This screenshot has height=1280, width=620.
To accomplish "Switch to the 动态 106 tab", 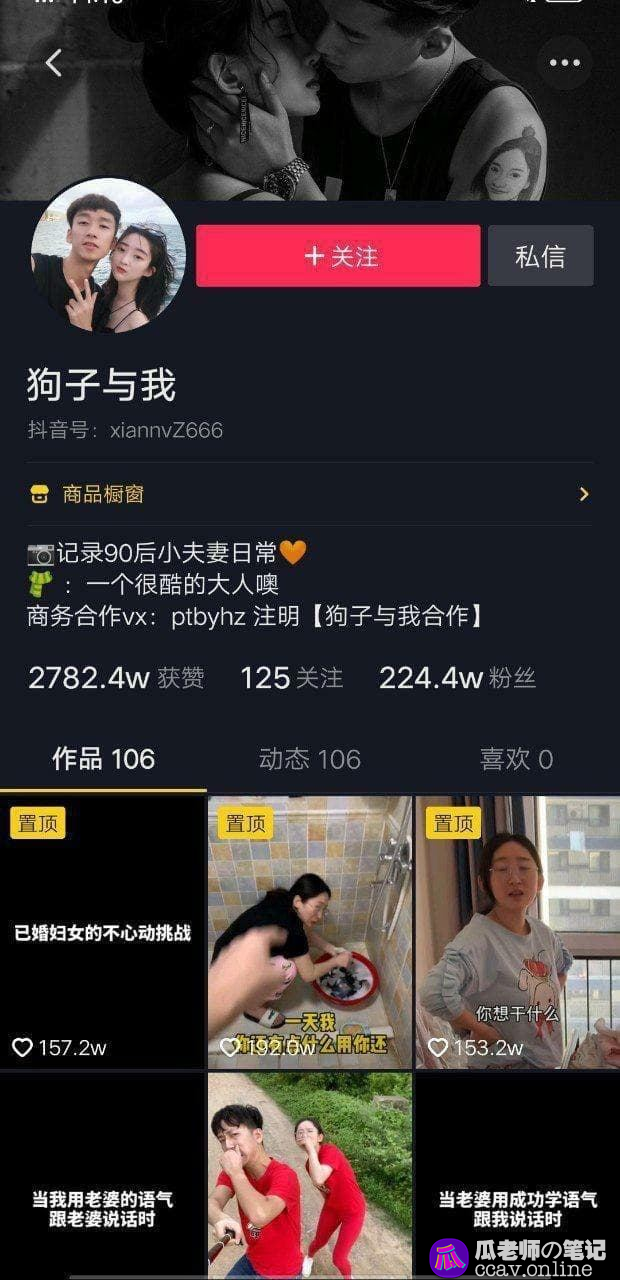I will (310, 759).
